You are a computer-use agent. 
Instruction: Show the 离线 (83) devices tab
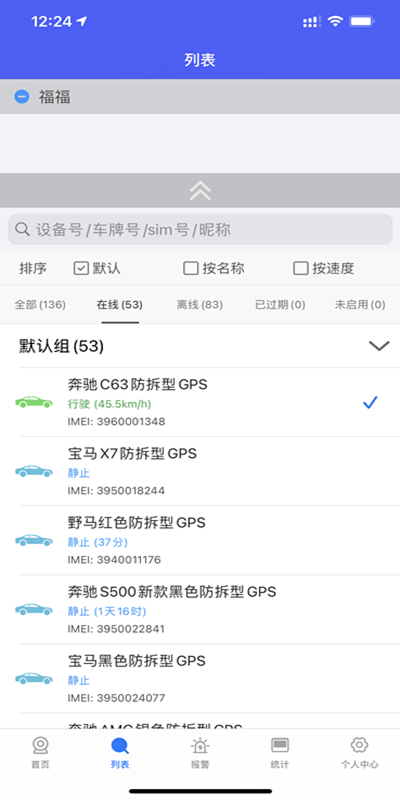click(200, 305)
